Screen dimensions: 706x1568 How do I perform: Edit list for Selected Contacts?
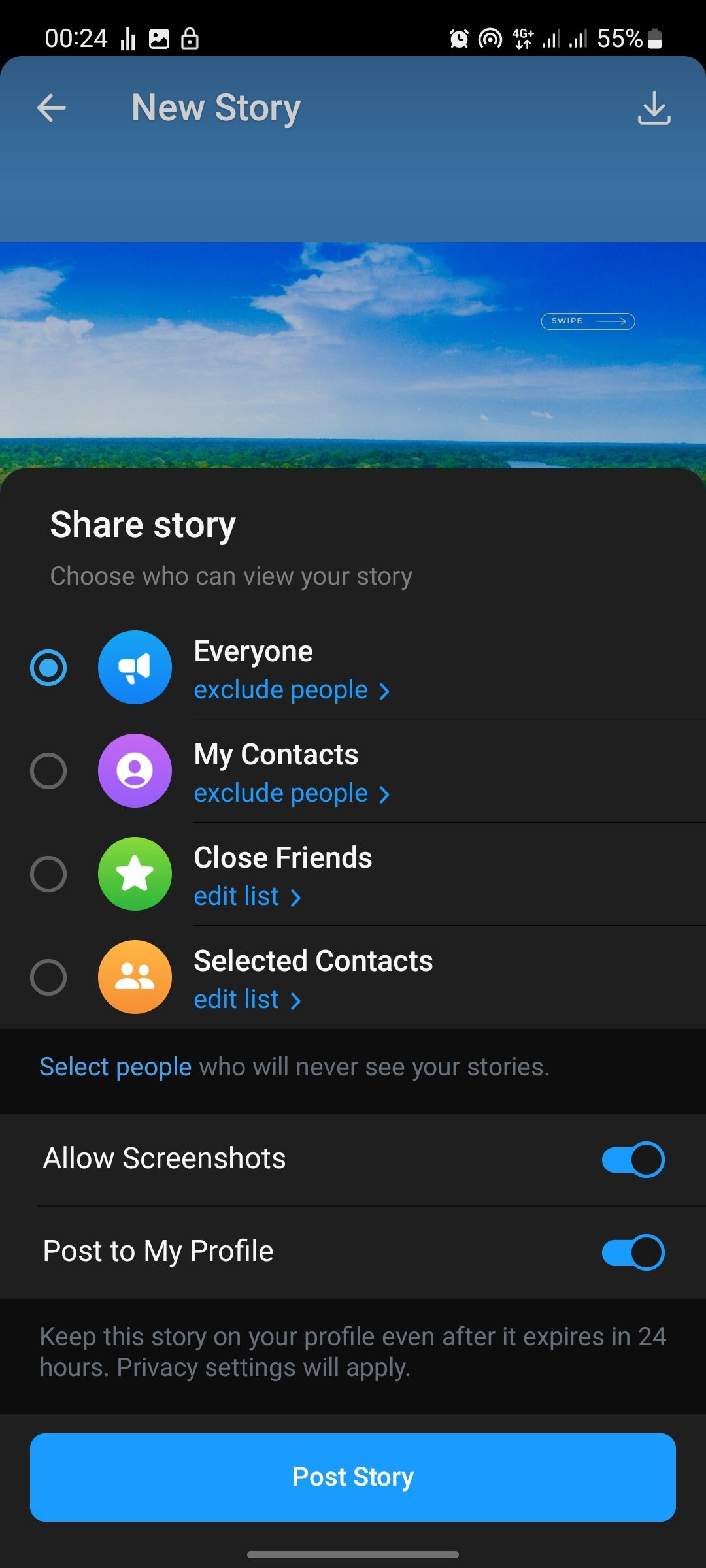click(247, 1000)
